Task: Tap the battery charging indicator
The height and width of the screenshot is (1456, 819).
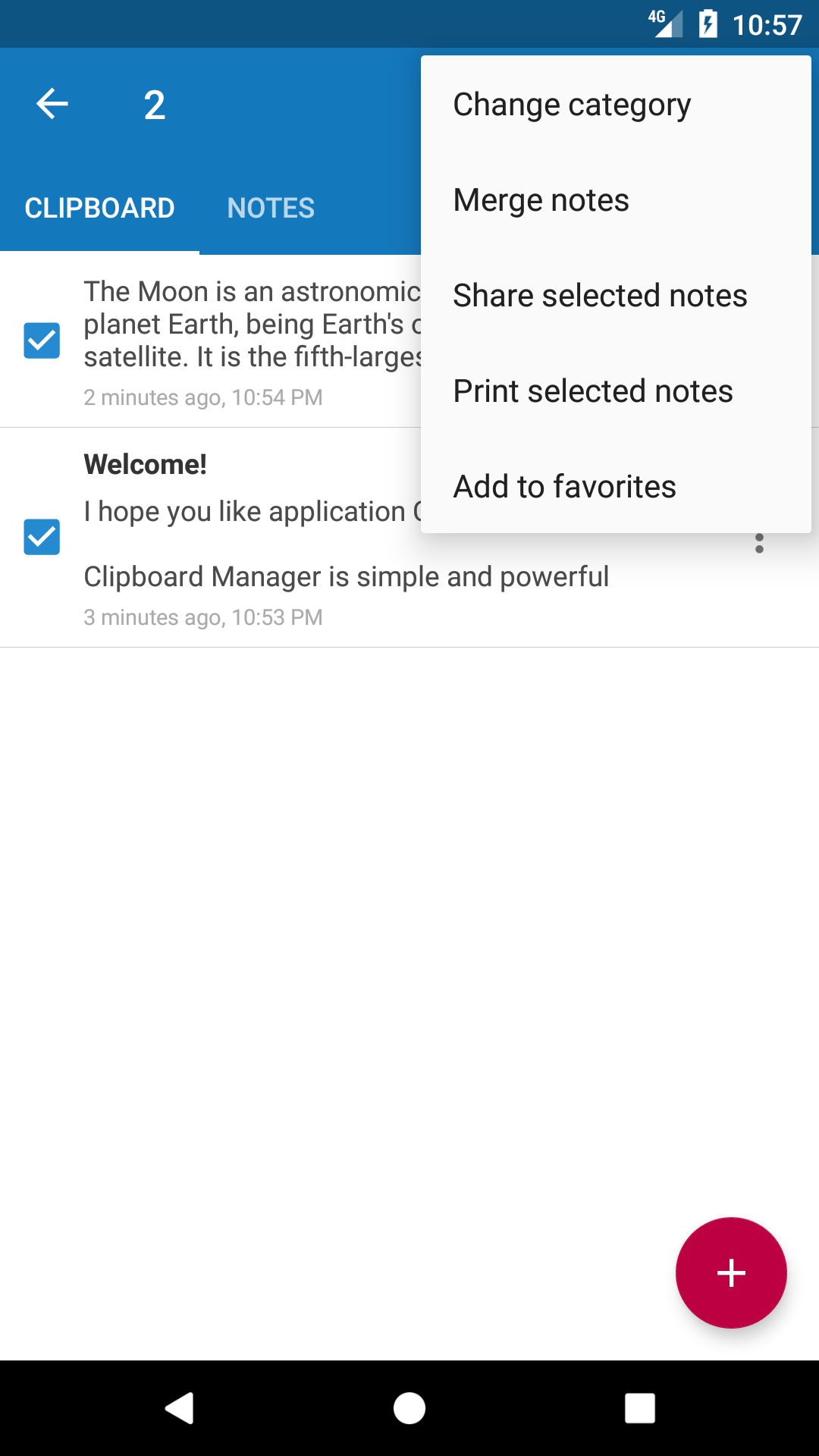Action: tap(707, 23)
